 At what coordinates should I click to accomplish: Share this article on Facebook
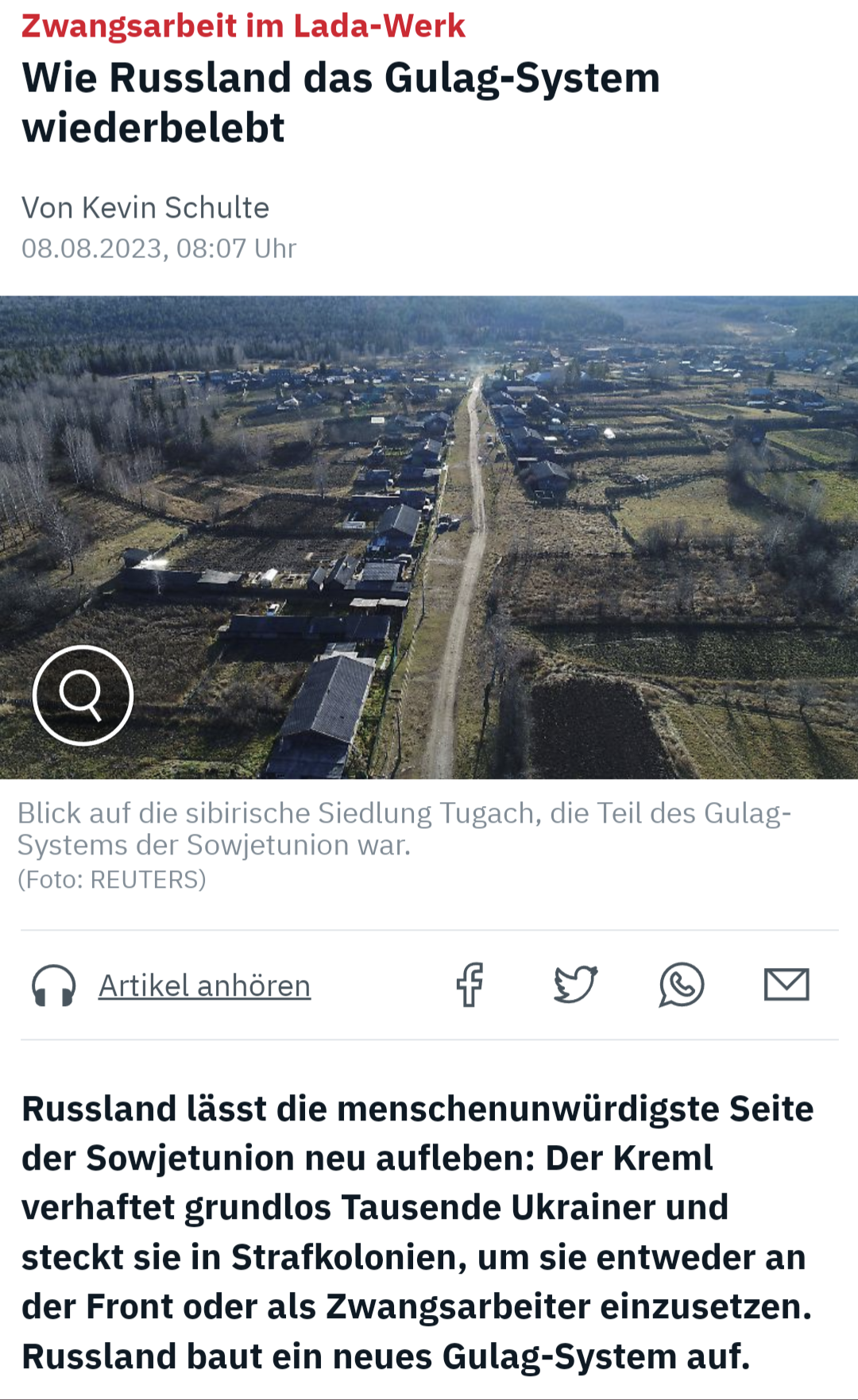[x=470, y=985]
